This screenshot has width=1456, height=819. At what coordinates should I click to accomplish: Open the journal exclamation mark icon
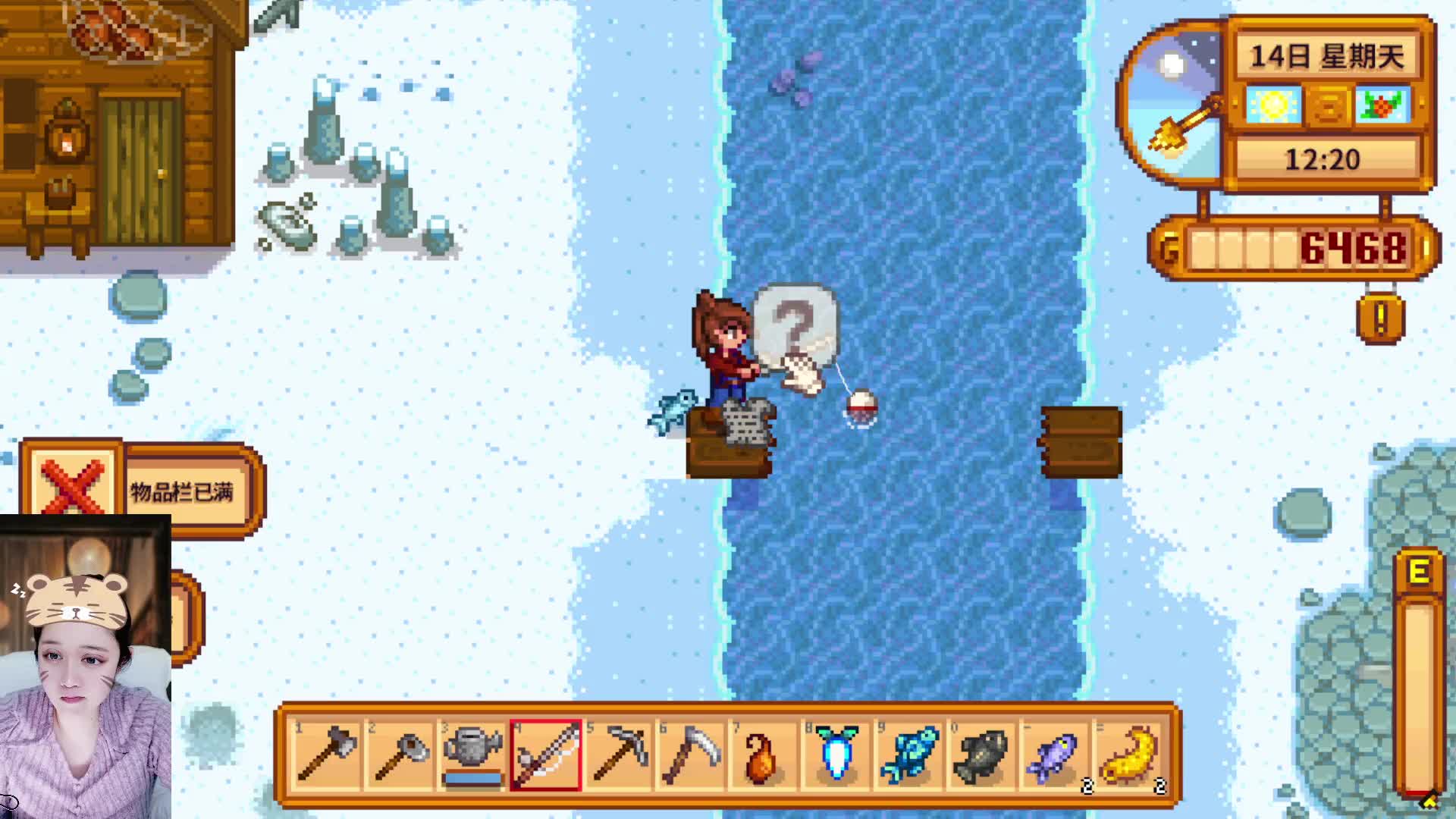1380,318
